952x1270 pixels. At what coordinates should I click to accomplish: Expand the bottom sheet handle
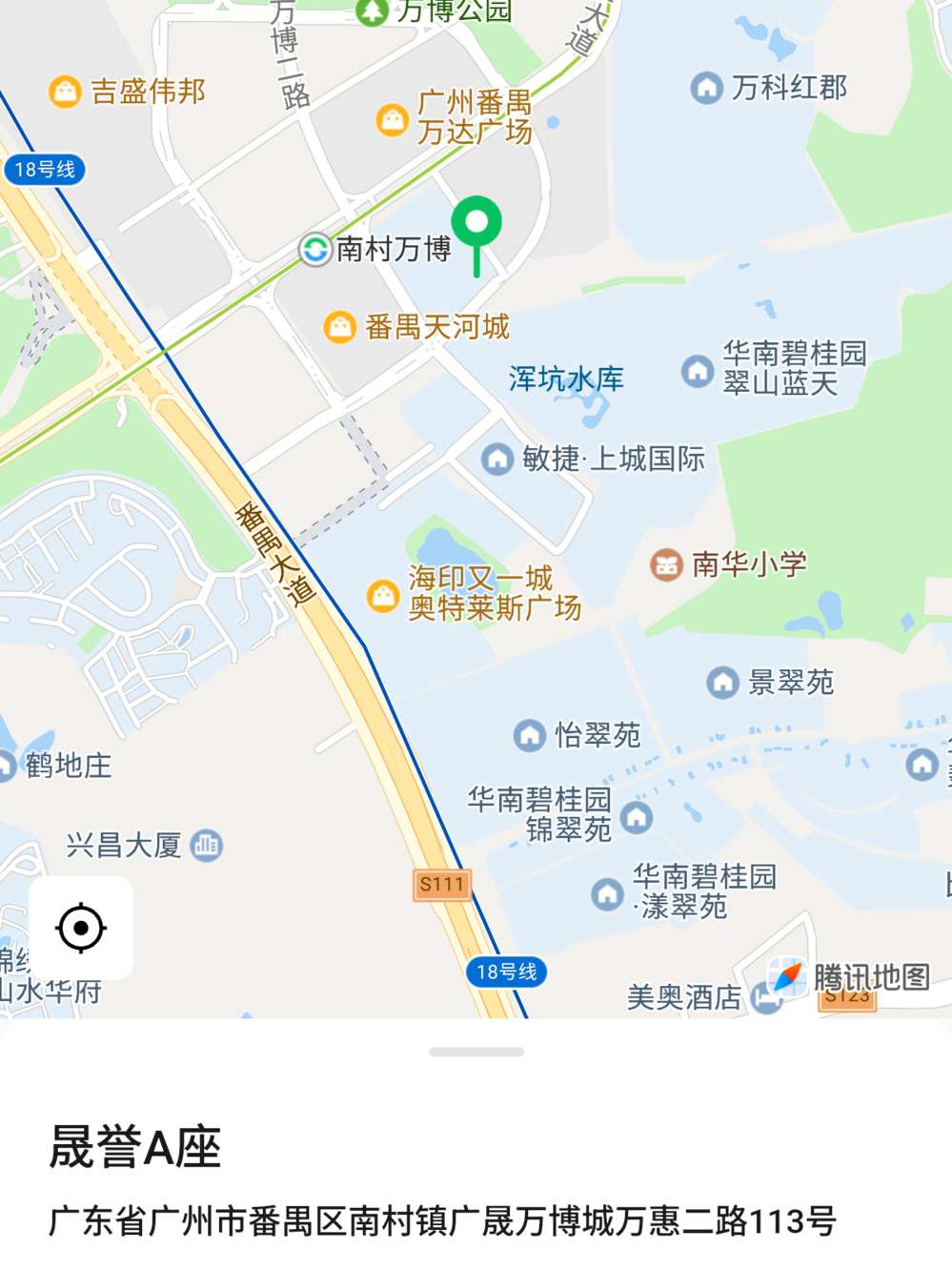coord(476,1052)
